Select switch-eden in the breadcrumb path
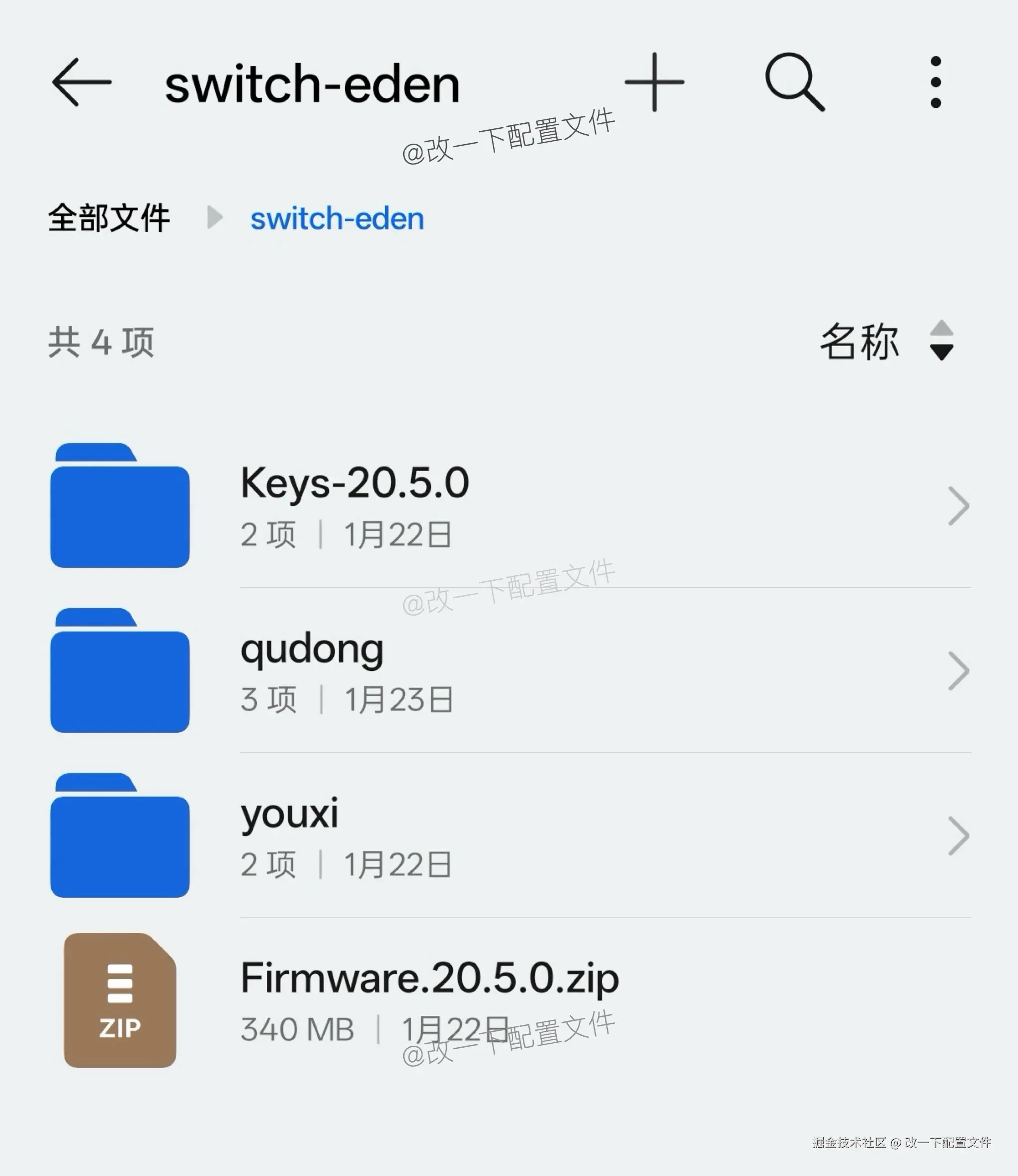 coord(338,218)
